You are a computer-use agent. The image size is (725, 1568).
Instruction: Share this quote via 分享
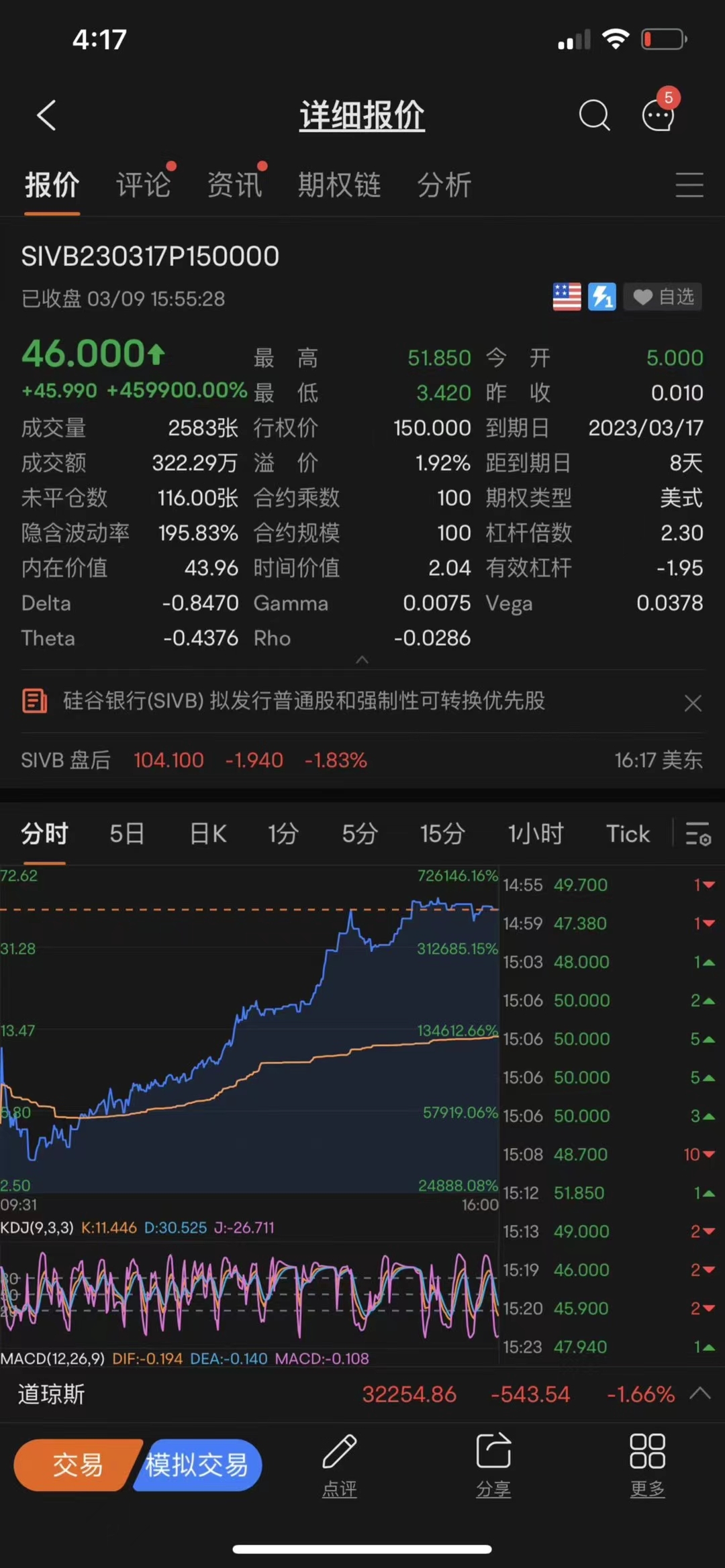pos(493,1462)
